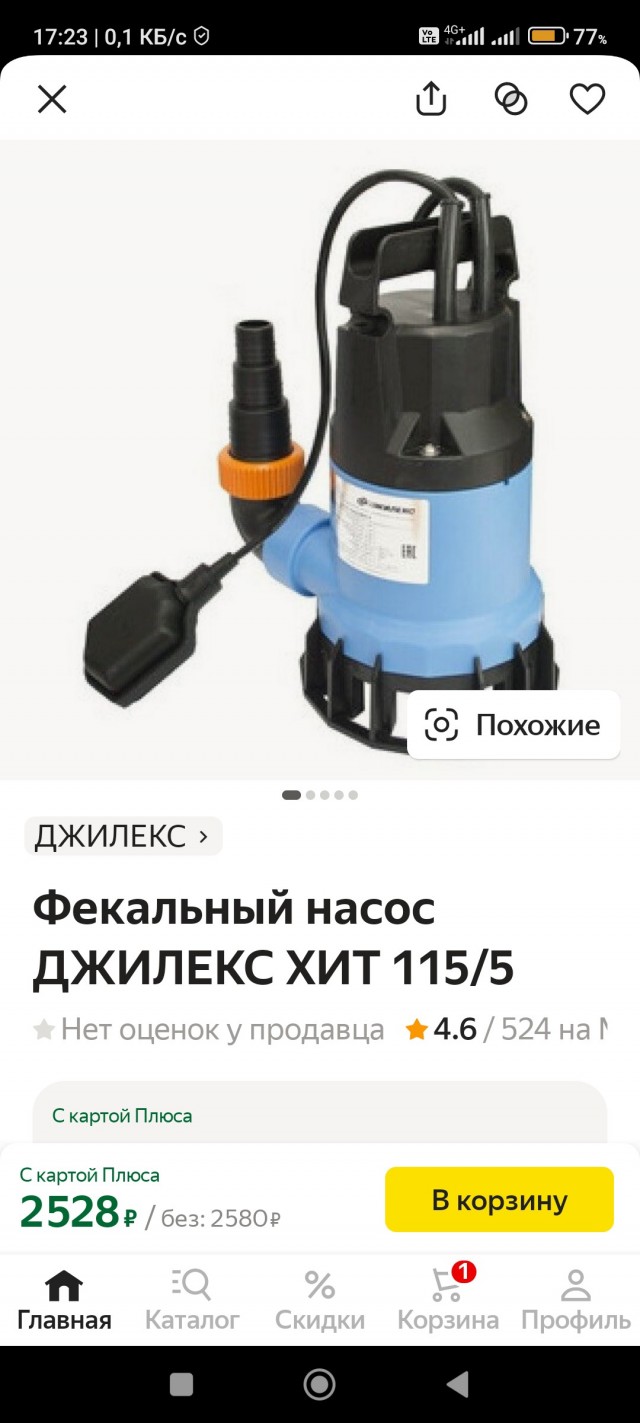The image size is (640, 1423).
Task: Close the product page
Action: [x=52, y=99]
